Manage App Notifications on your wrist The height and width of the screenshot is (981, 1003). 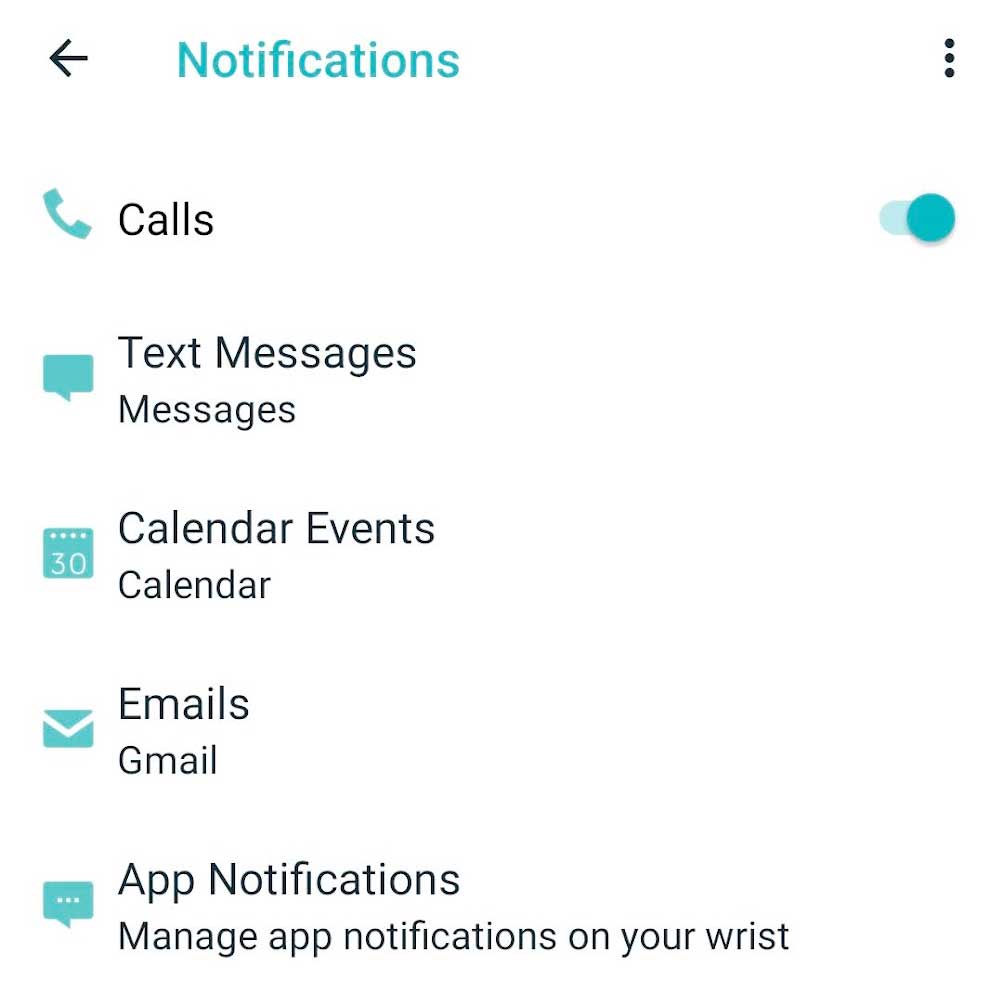pos(452,906)
